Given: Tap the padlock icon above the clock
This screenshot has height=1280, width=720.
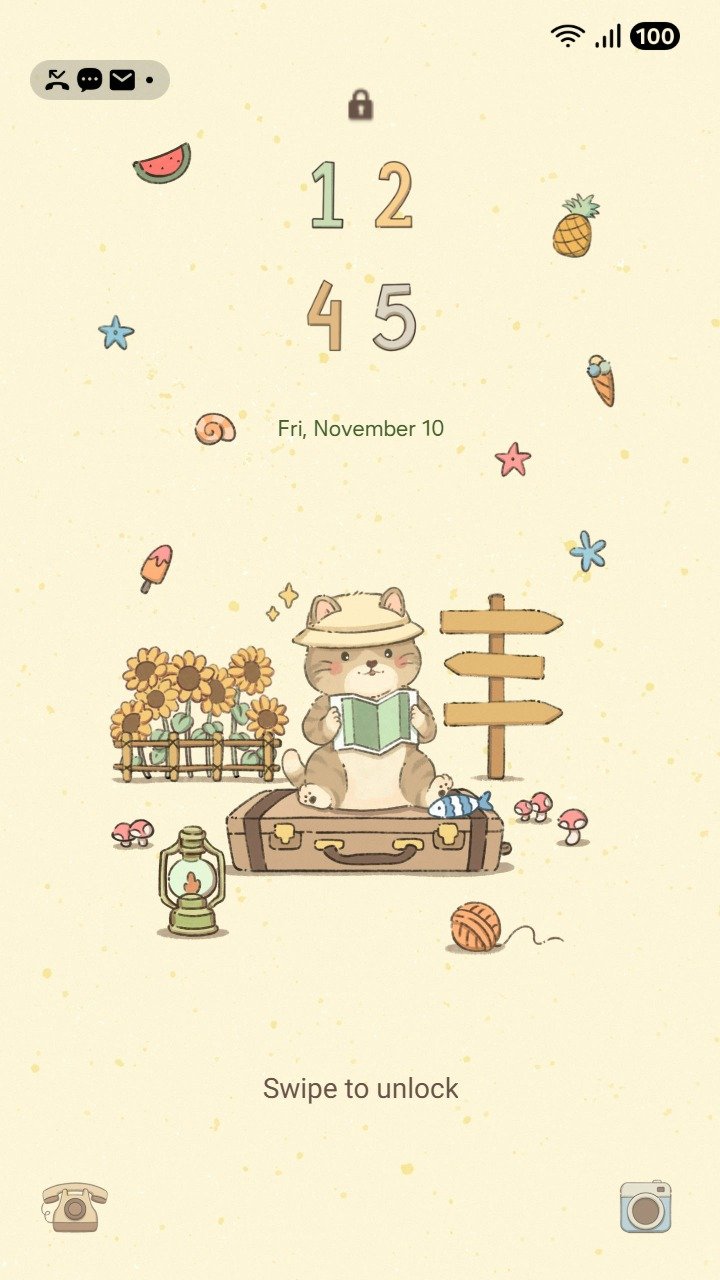Looking at the screenshot, I should [361, 104].
